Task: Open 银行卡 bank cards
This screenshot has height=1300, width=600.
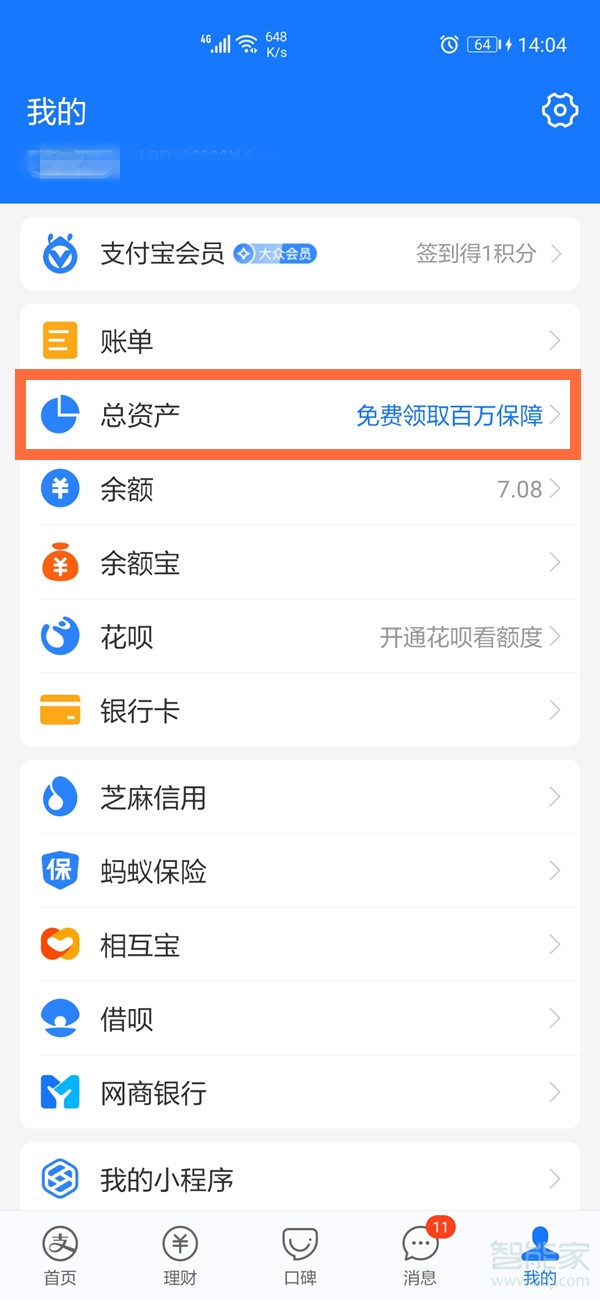Action: 300,711
